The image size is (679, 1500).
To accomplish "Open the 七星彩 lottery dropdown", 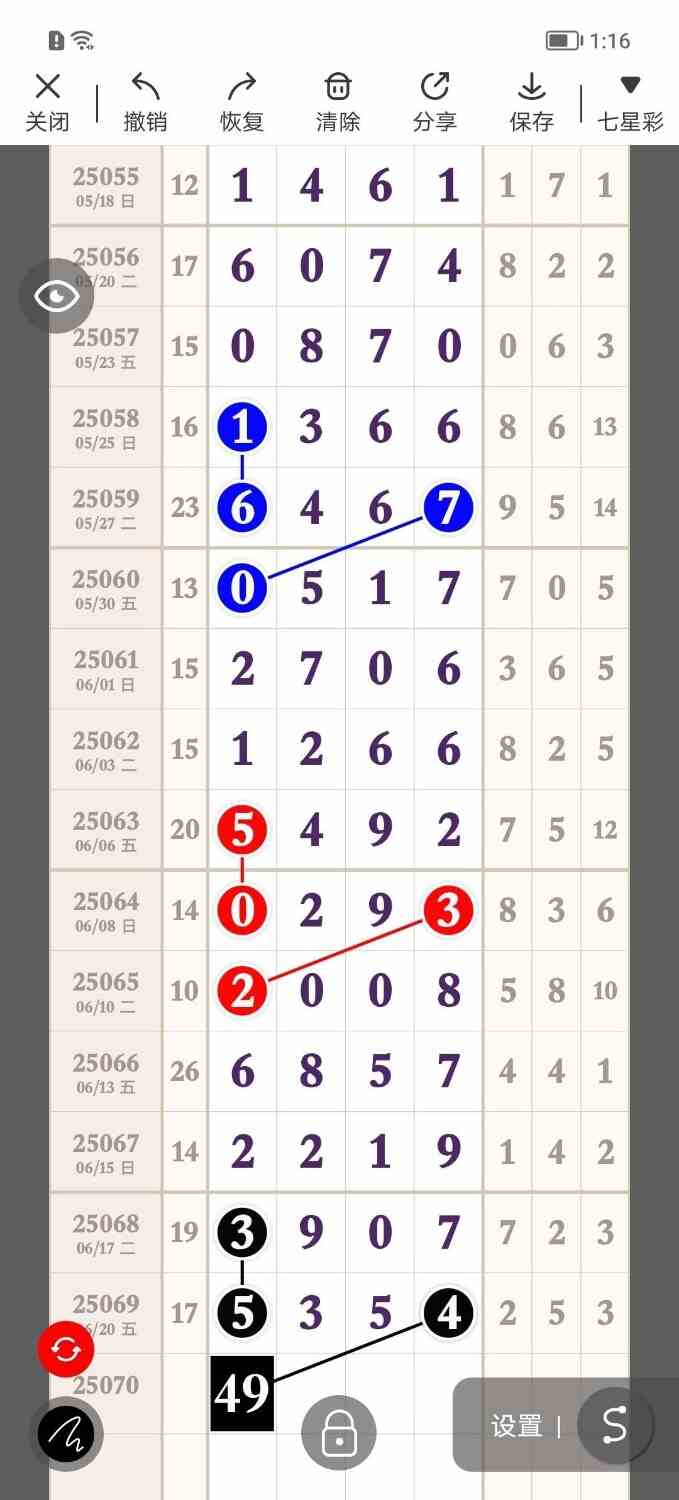I will pos(630,102).
